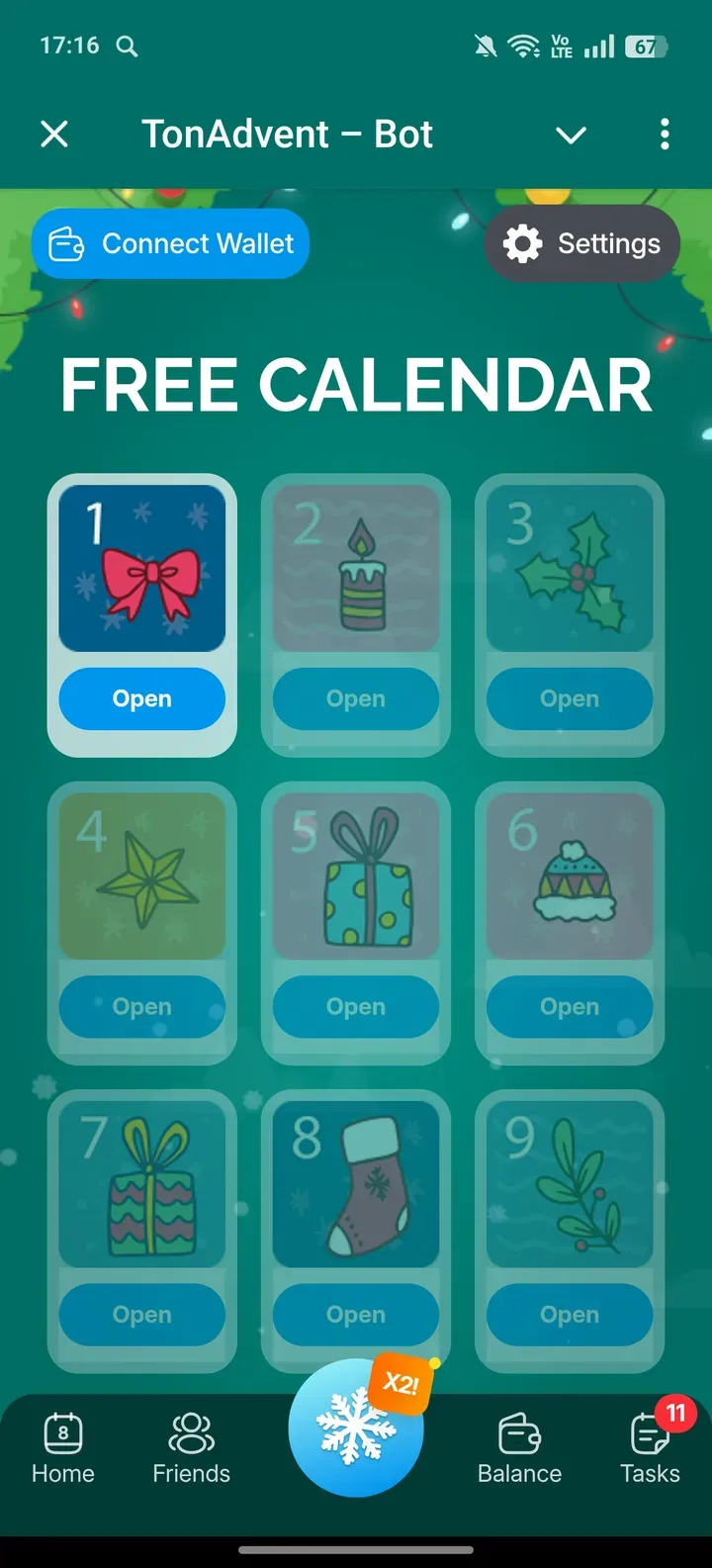Tap the search icon in the status bar

pos(126,46)
